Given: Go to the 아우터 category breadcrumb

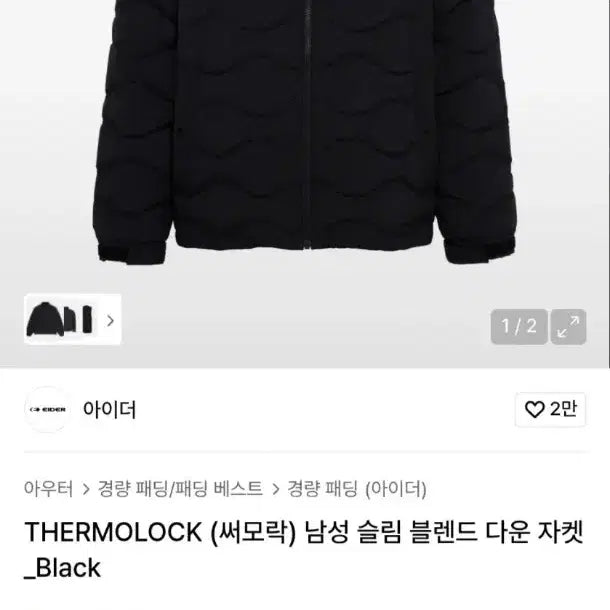Looking at the screenshot, I should (48, 488).
